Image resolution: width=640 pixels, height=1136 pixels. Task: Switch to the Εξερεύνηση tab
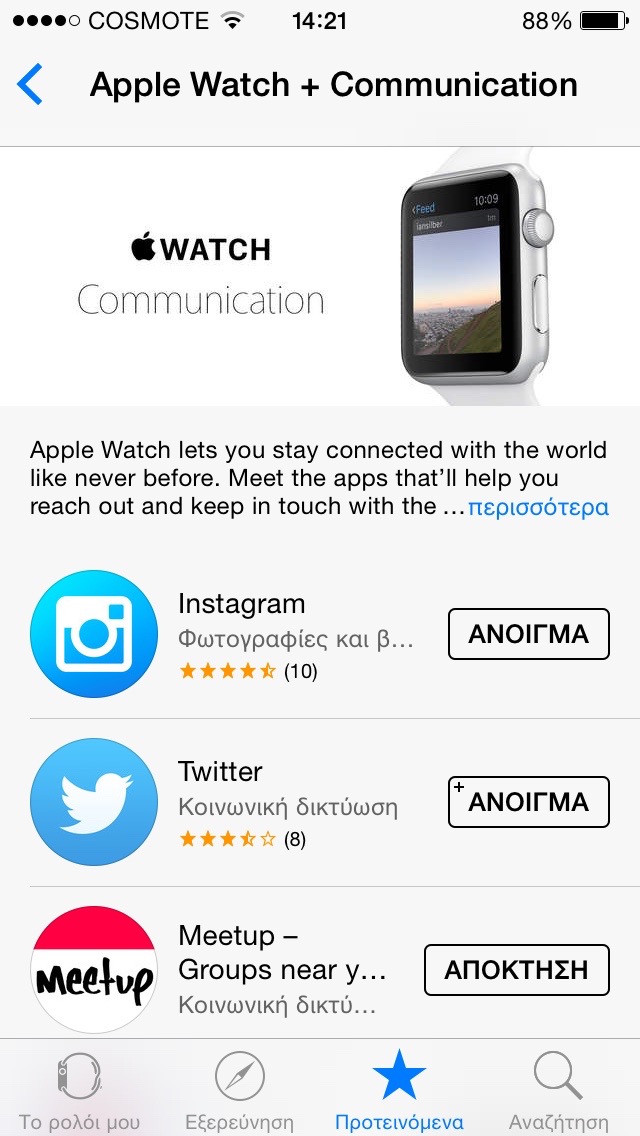(x=239, y=1090)
